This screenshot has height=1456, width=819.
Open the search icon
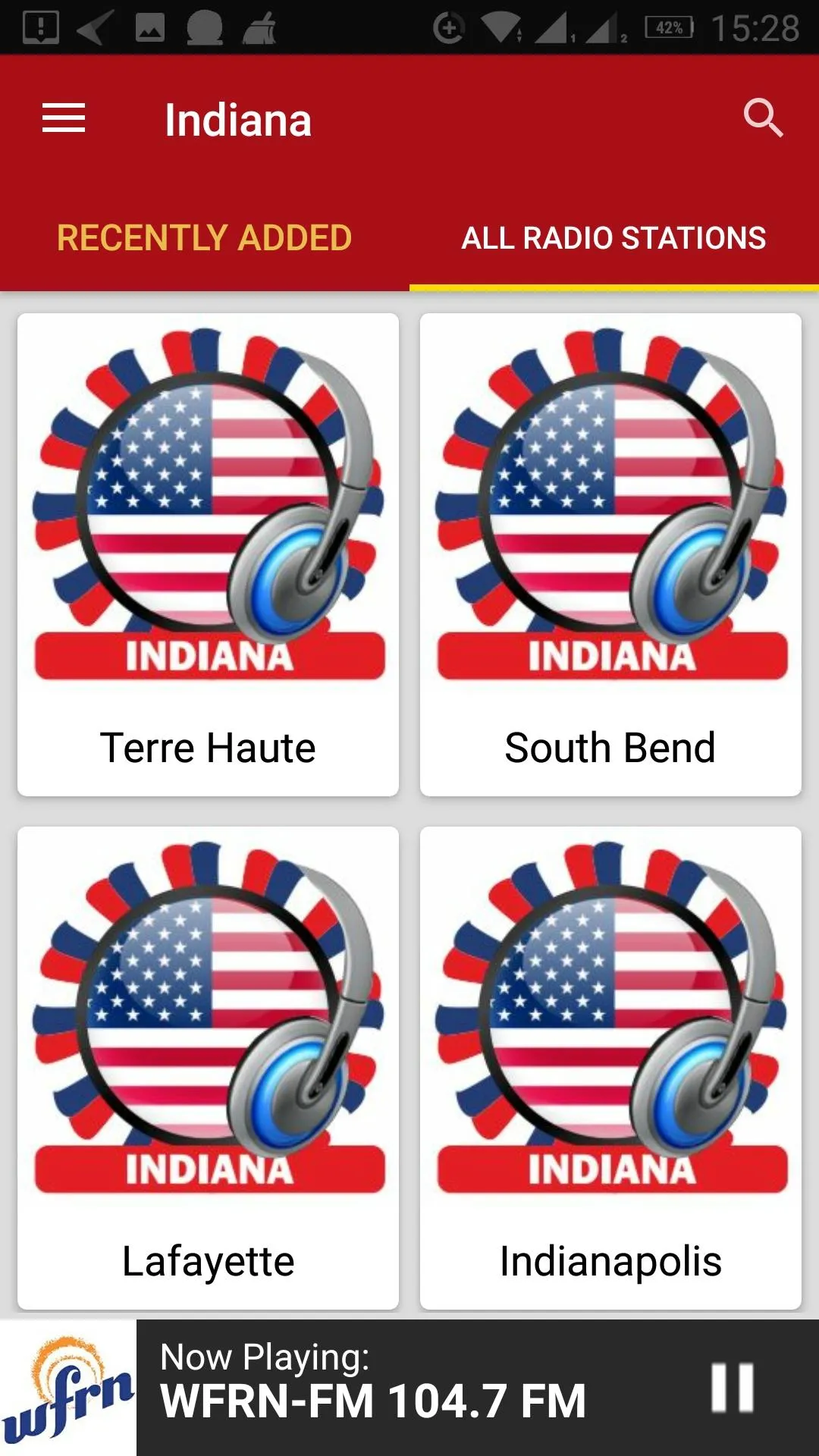763,118
